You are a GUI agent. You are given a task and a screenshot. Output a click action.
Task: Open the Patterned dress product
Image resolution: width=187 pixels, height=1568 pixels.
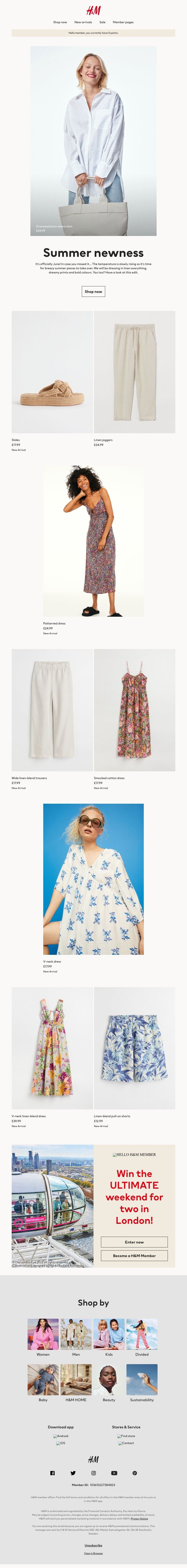point(93,542)
